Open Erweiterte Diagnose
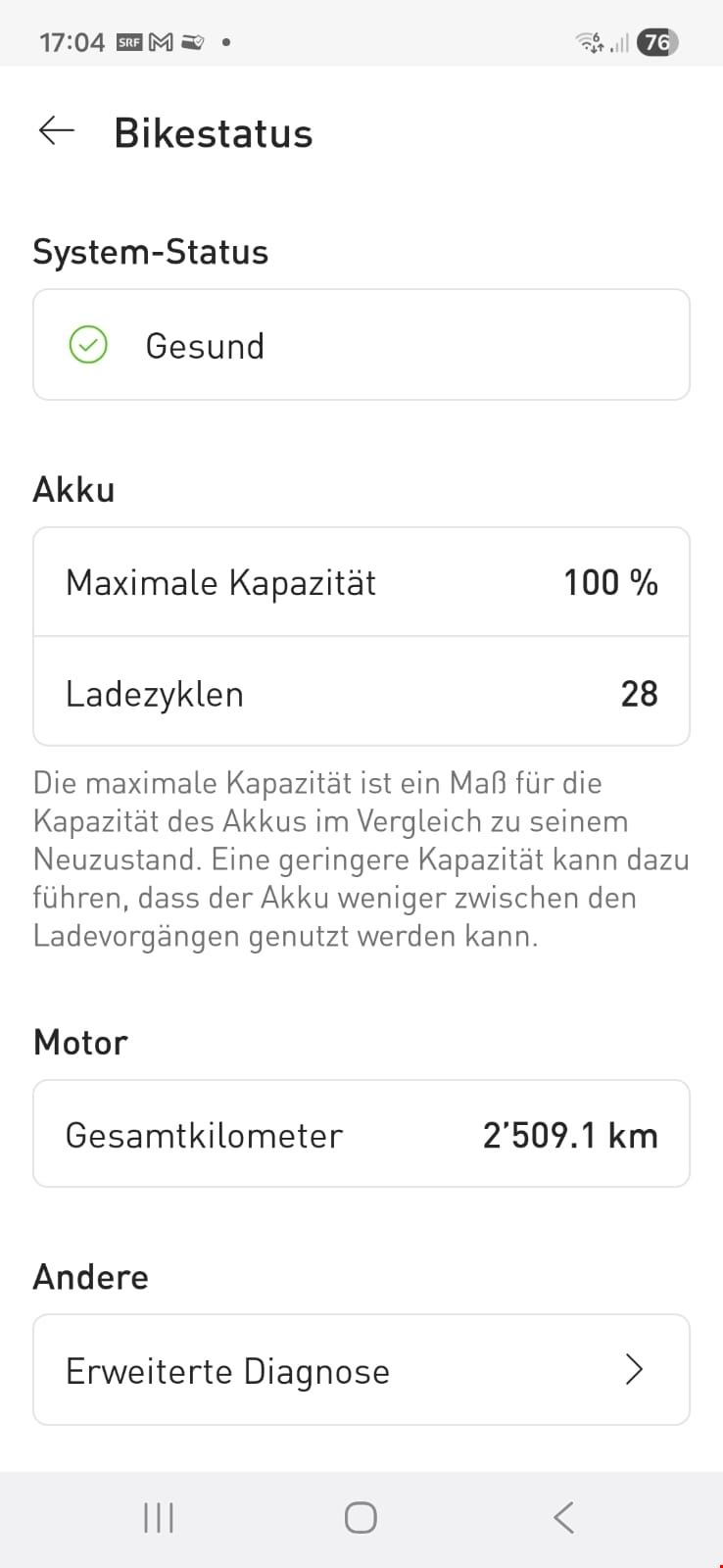 click(x=361, y=1370)
